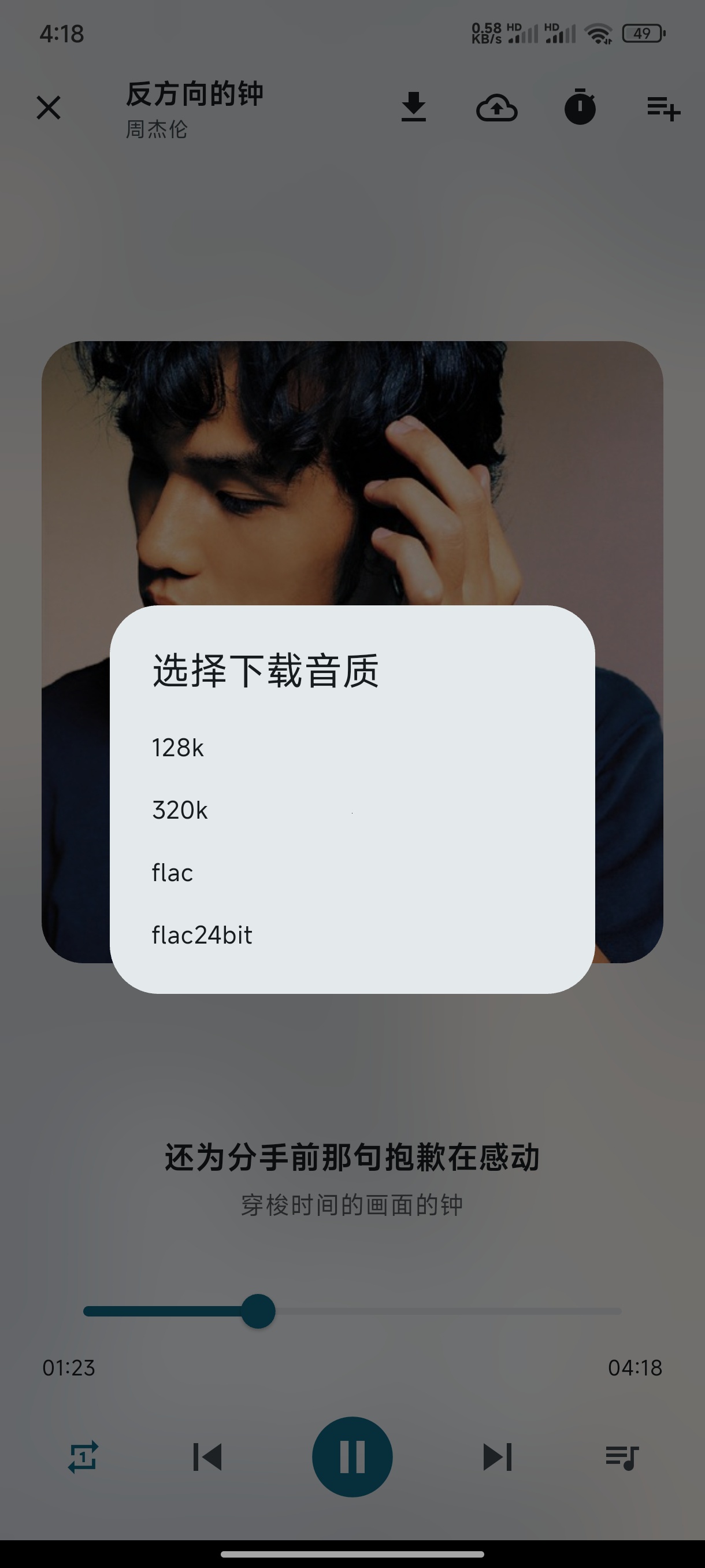The height and width of the screenshot is (1568, 705).
Task: Select flac24bit download quality
Action: pos(202,935)
